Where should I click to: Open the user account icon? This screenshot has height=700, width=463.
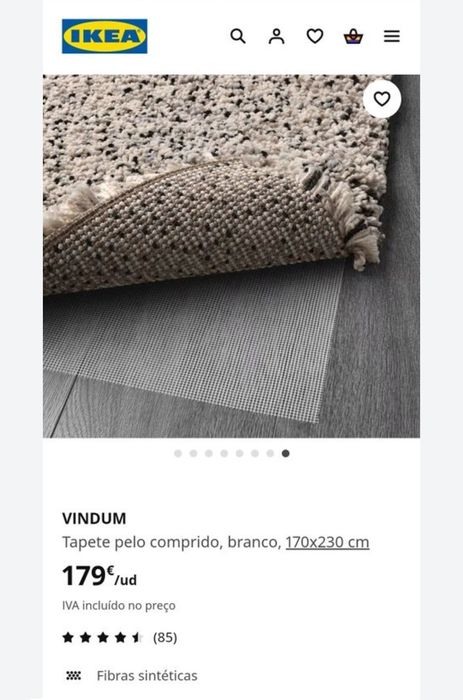(276, 36)
